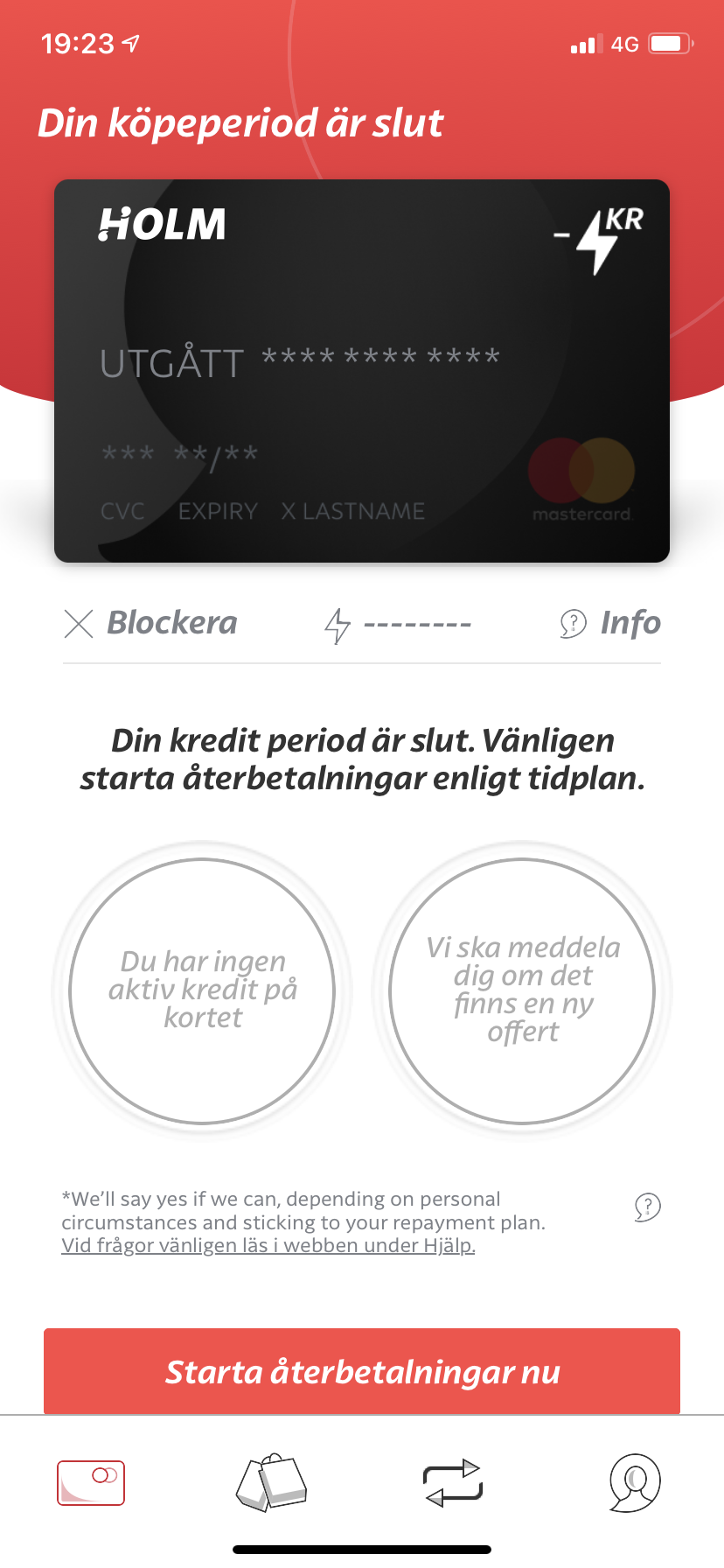724x1568 pixels.
Task: Open the Hjälp web link
Action: [x=268, y=1246]
